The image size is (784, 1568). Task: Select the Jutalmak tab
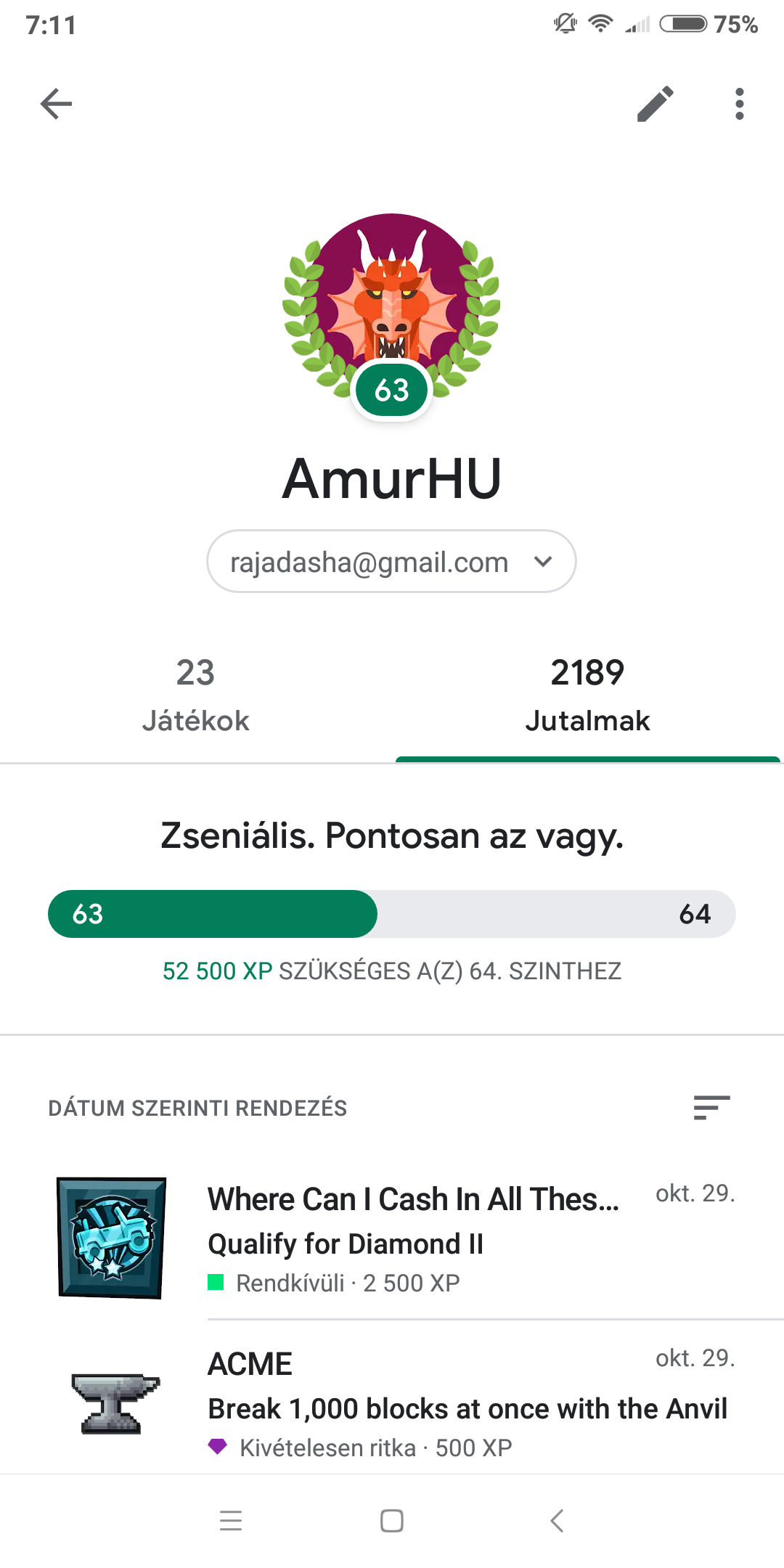587,695
